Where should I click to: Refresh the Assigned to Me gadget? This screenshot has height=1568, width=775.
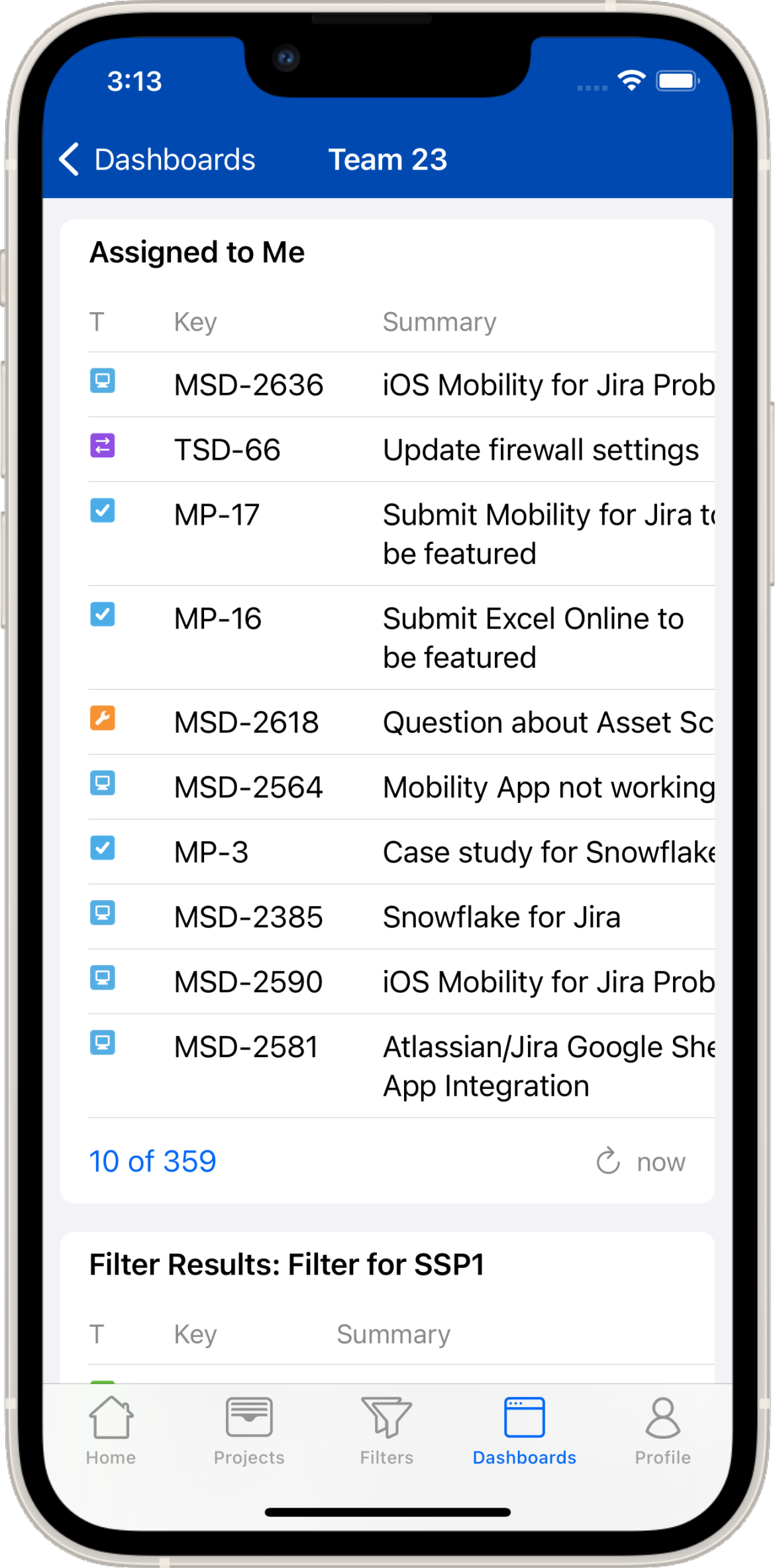point(608,1161)
